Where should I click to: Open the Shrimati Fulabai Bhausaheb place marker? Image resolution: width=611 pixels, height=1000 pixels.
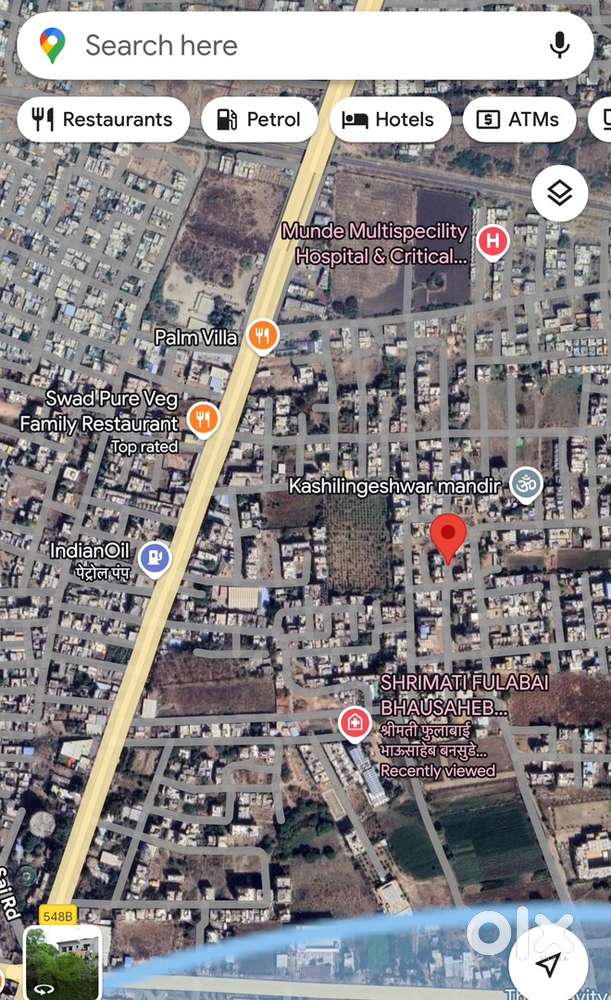pyautogui.click(x=354, y=721)
